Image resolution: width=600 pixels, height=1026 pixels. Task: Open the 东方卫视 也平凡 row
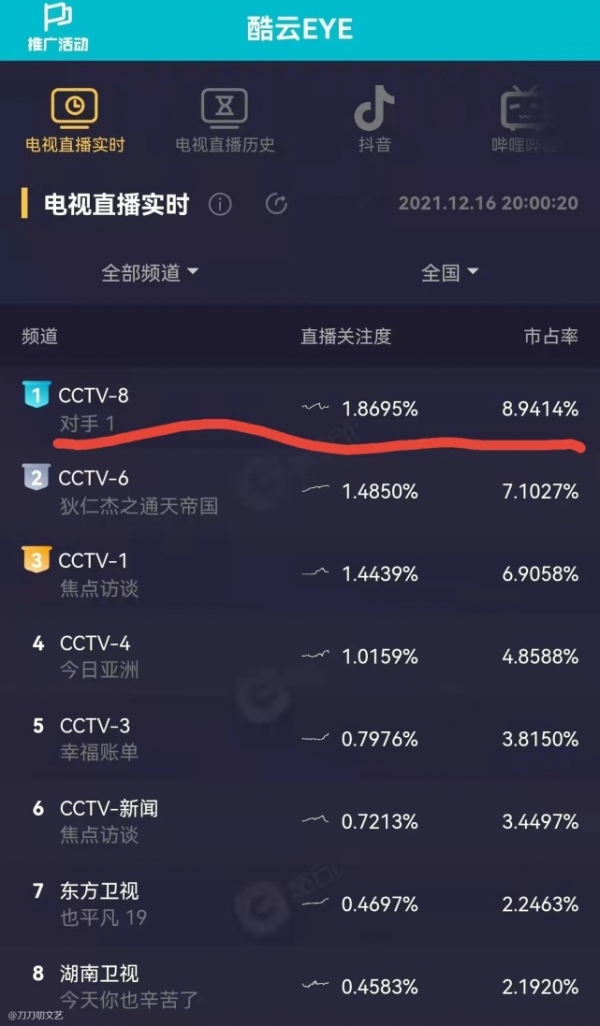(x=300, y=904)
